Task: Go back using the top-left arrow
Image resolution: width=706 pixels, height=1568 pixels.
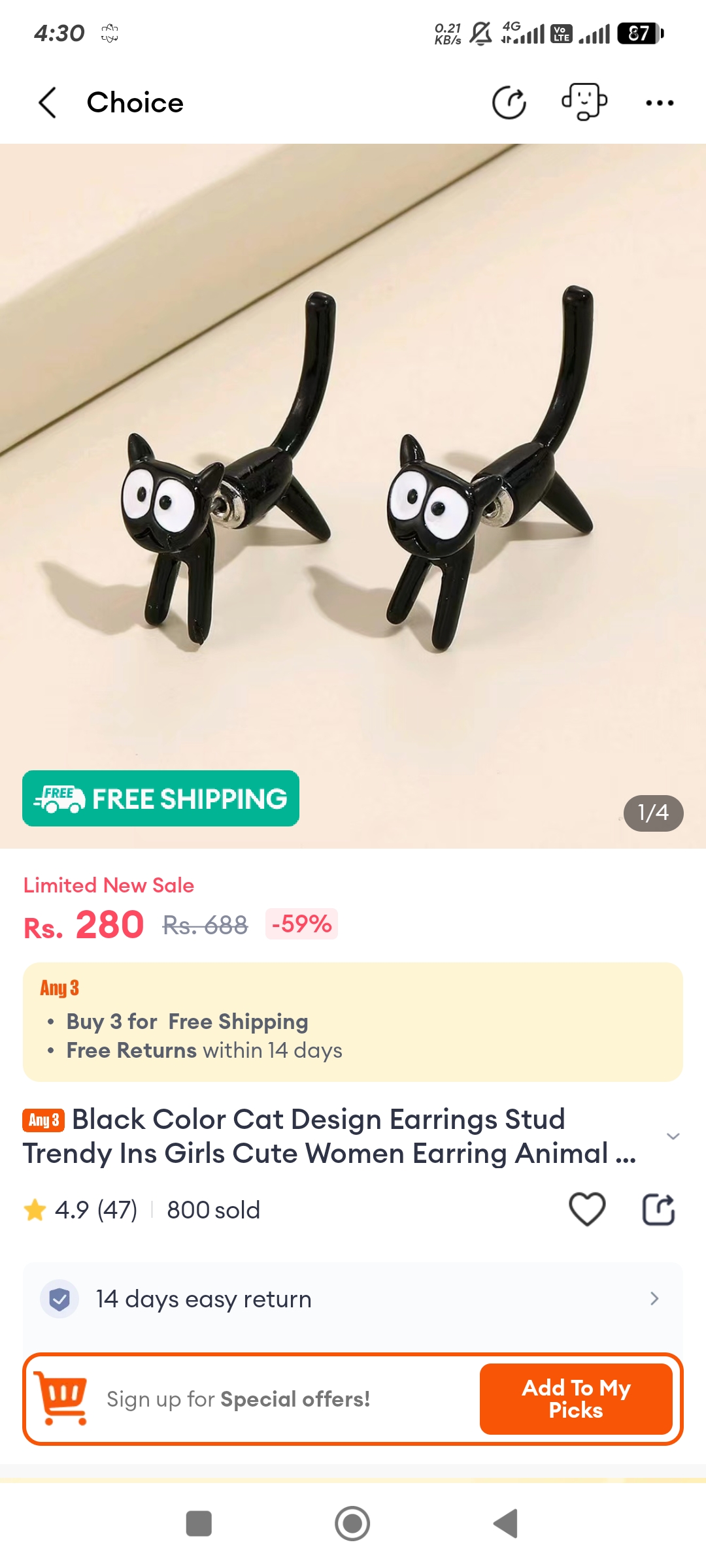Action: 48,103
